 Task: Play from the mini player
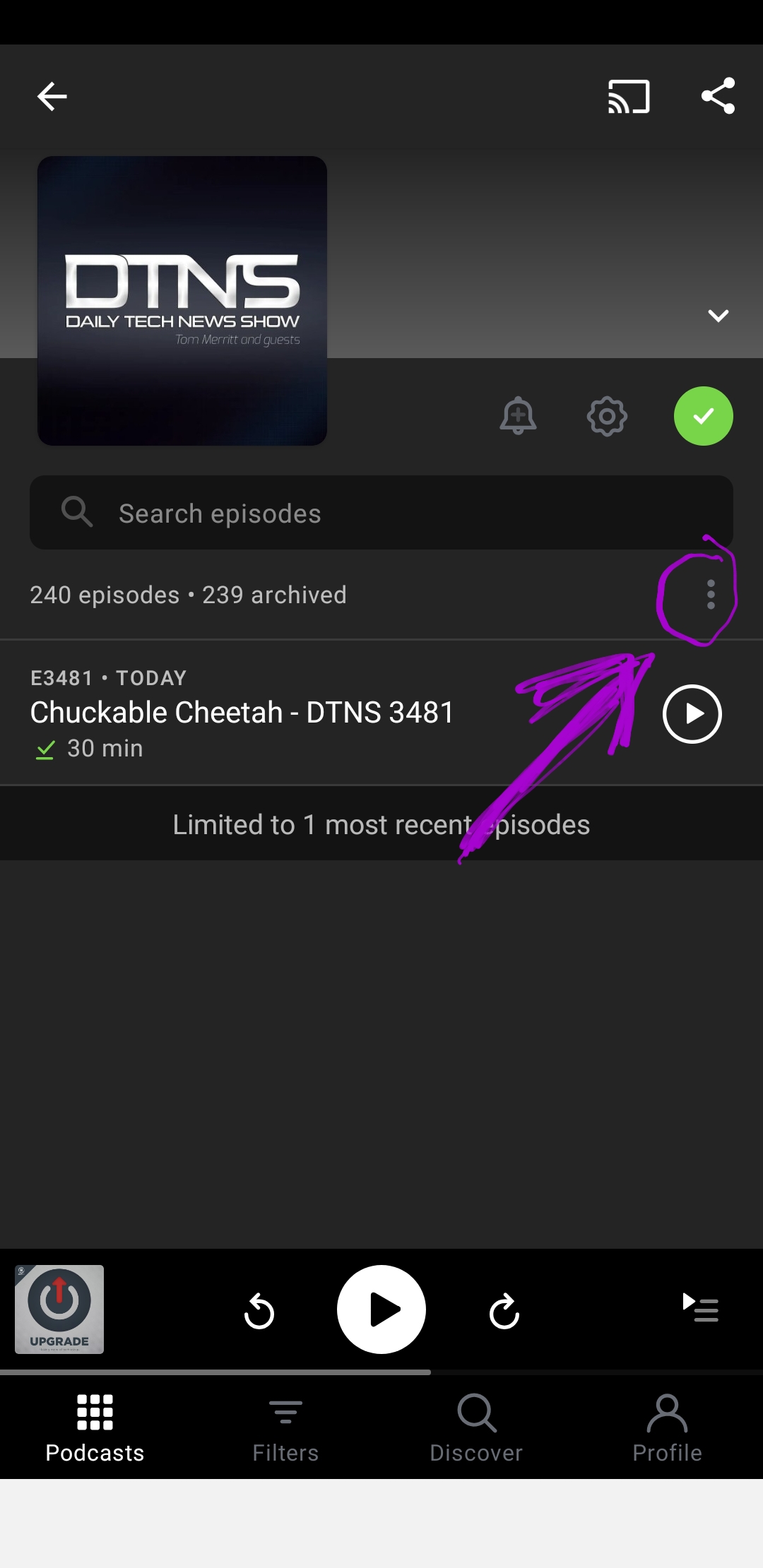coord(381,1309)
